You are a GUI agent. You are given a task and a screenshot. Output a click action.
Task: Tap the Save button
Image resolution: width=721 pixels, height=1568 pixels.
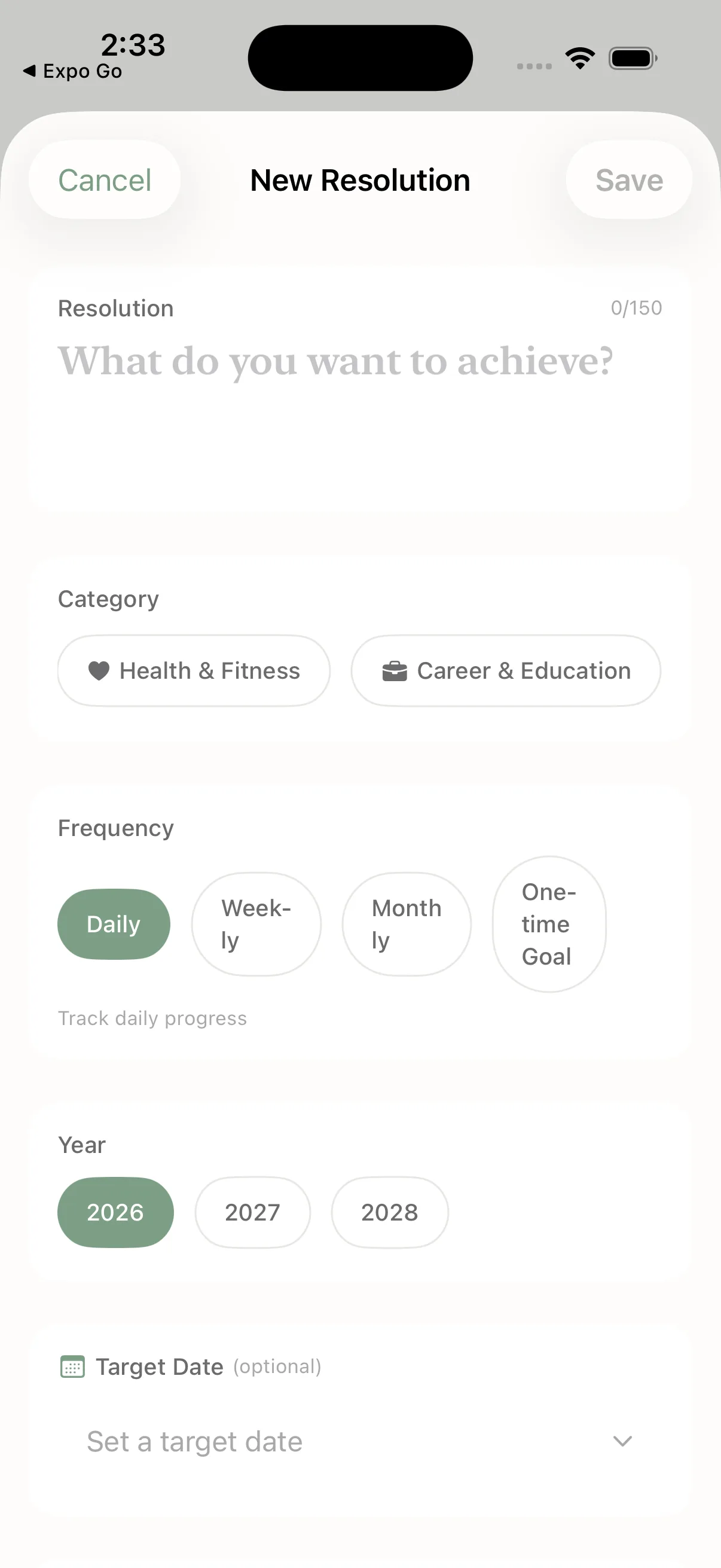point(628,180)
